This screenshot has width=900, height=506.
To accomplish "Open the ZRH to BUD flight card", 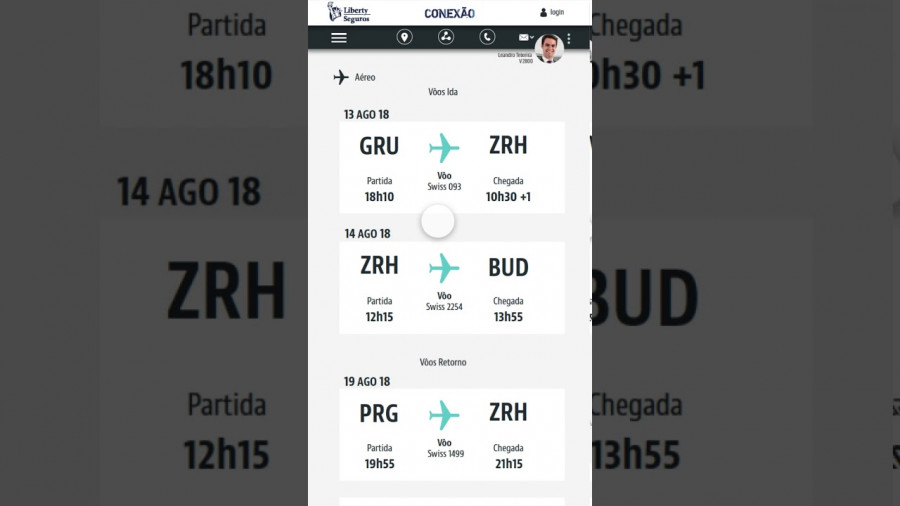I will pyautogui.click(x=451, y=287).
